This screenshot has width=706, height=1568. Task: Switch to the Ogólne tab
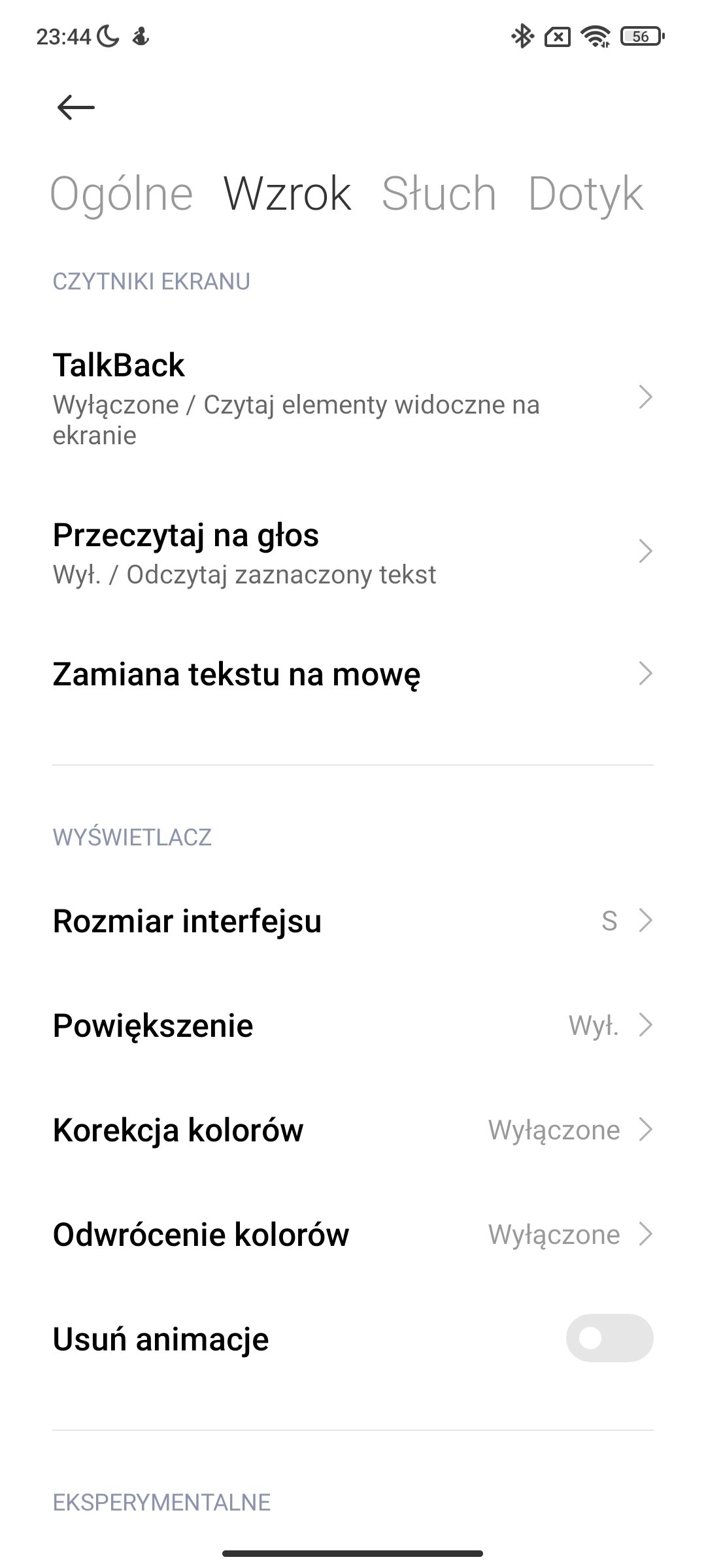(x=122, y=194)
